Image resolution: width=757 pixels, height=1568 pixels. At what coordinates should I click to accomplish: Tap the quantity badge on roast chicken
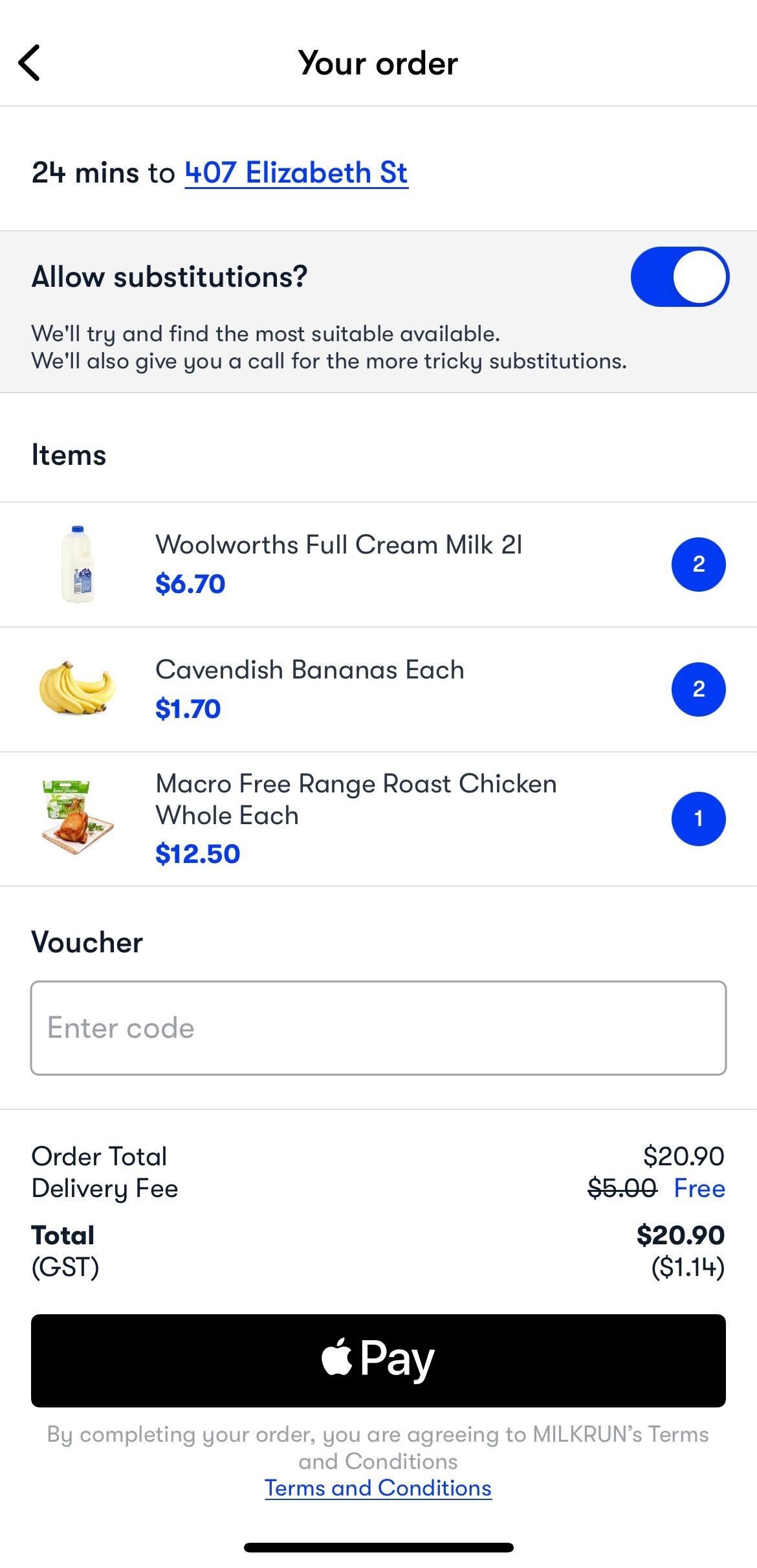click(698, 817)
